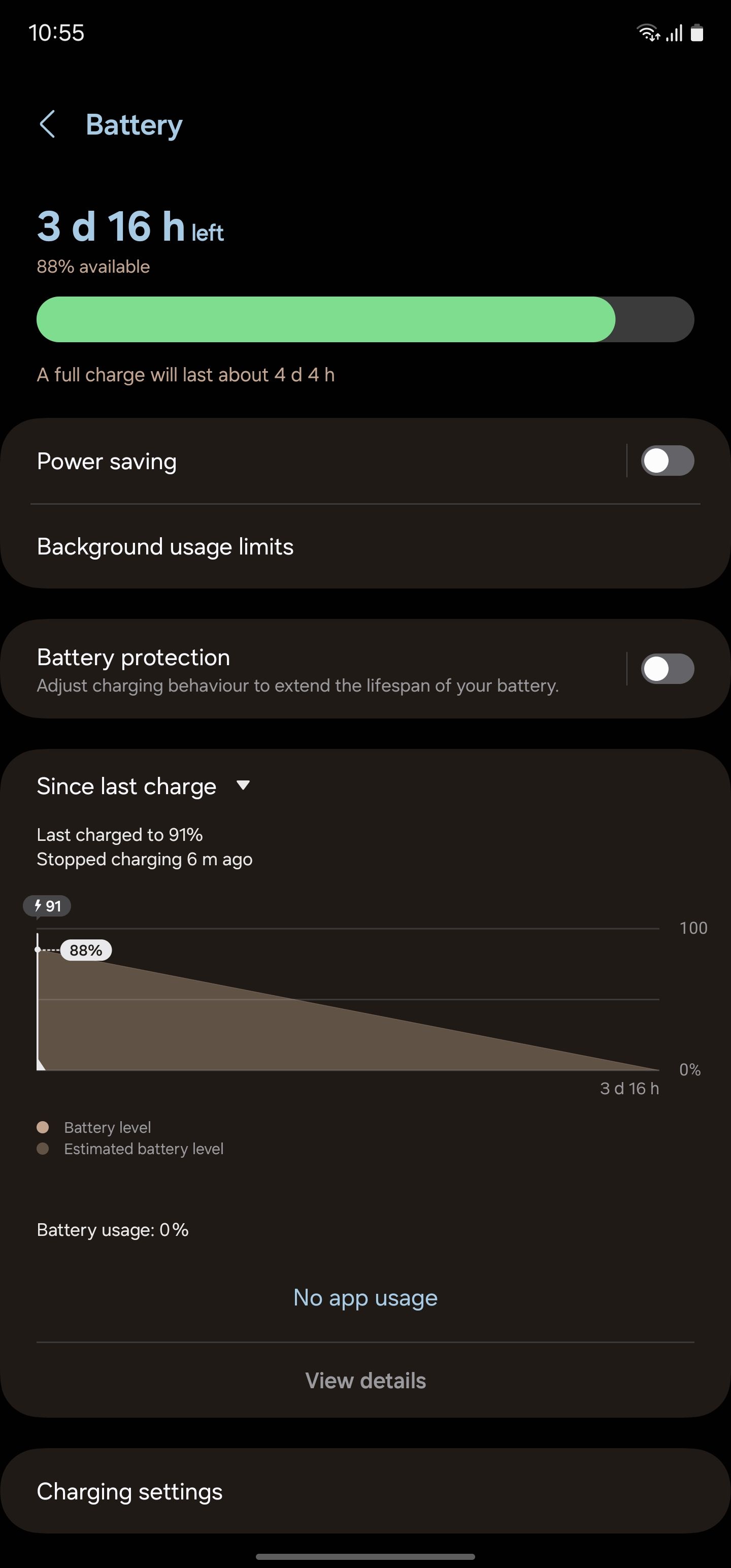Open Charging settings
Image resolution: width=731 pixels, height=1568 pixels.
point(129,1491)
